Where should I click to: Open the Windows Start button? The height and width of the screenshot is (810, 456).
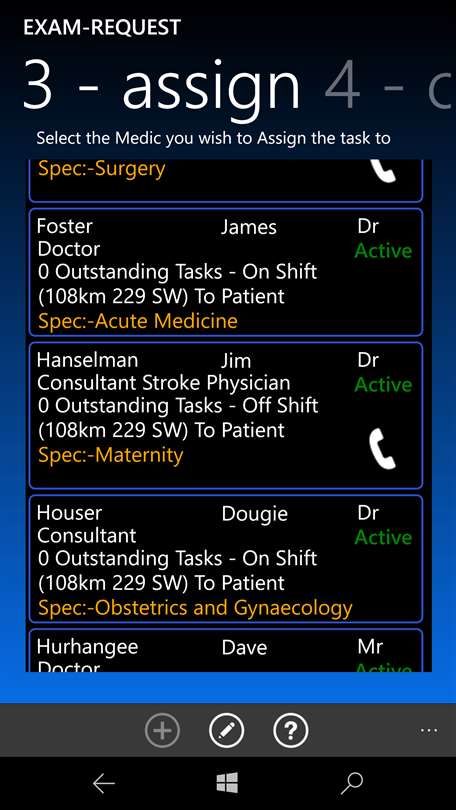[x=227, y=783]
